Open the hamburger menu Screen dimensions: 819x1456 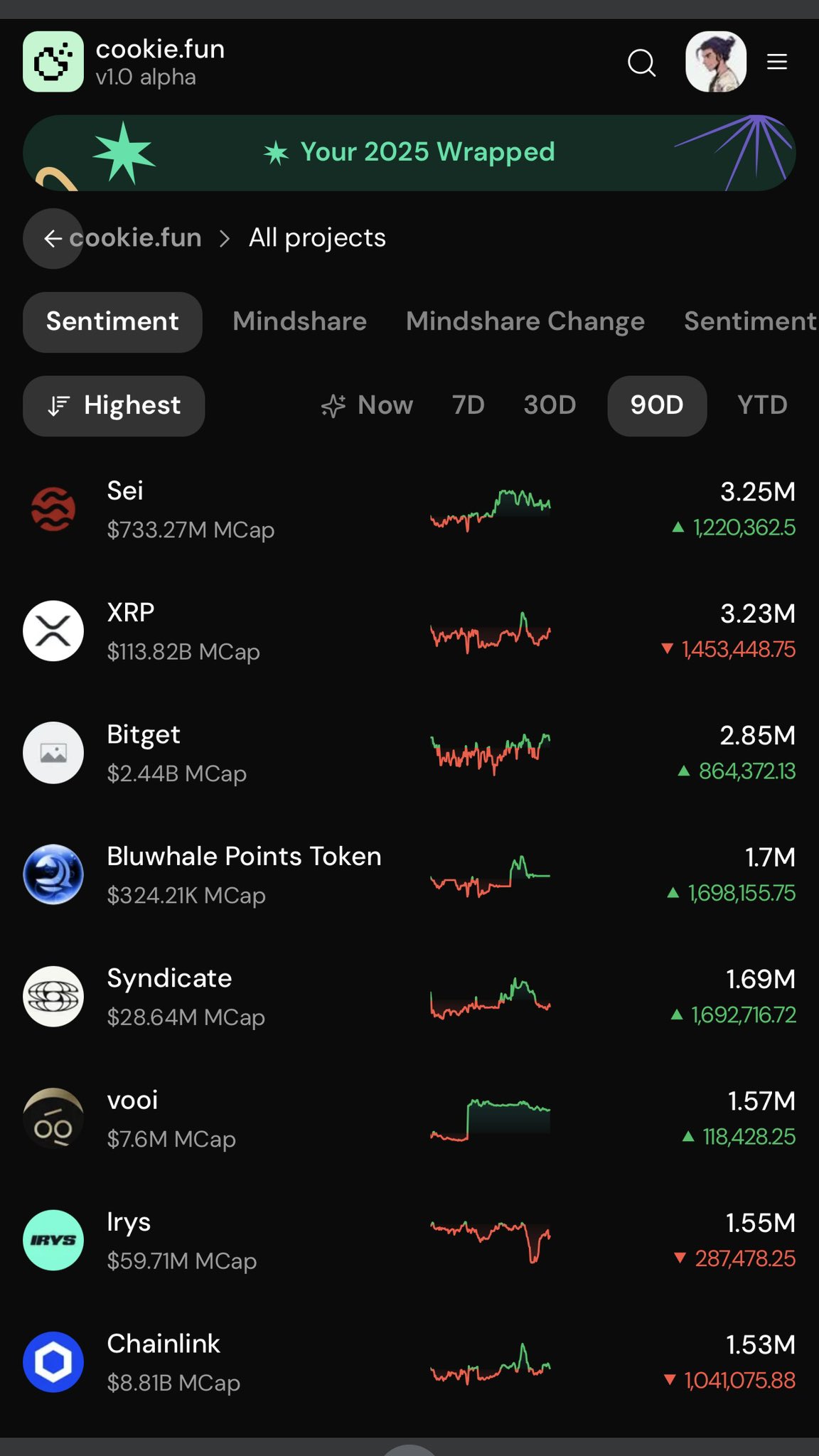coord(776,62)
